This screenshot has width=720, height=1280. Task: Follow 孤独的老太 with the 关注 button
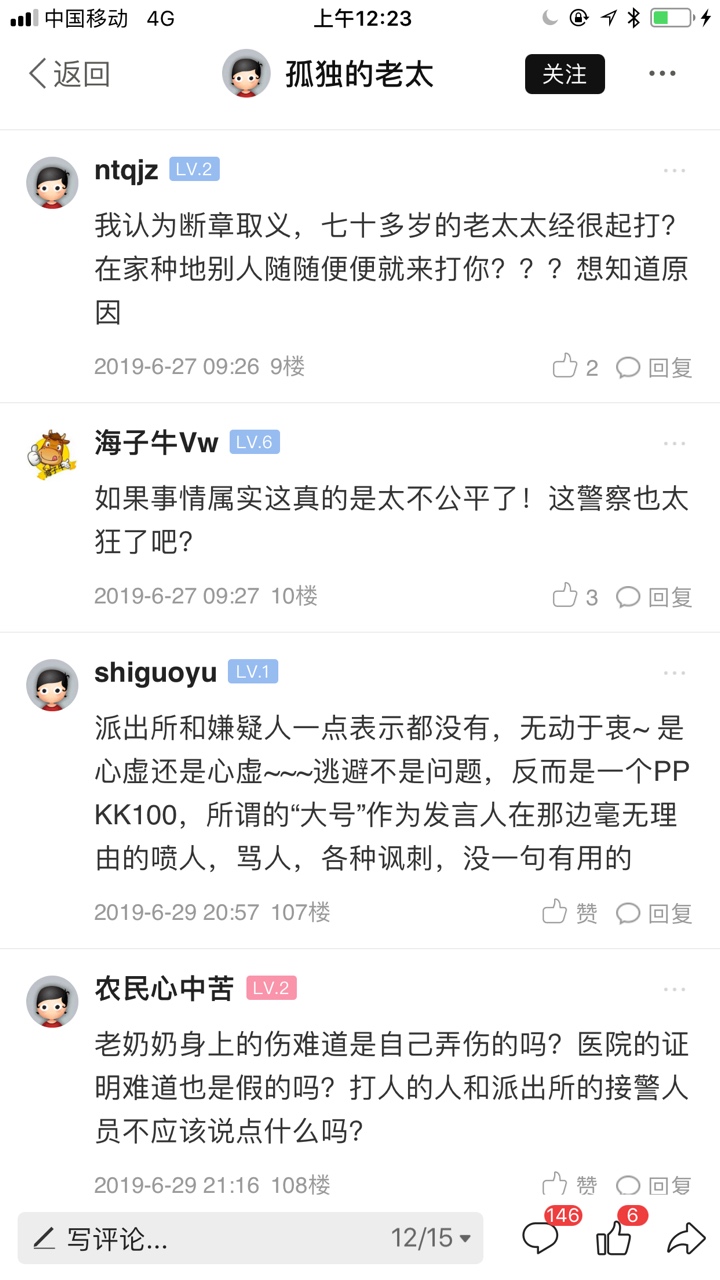point(564,74)
